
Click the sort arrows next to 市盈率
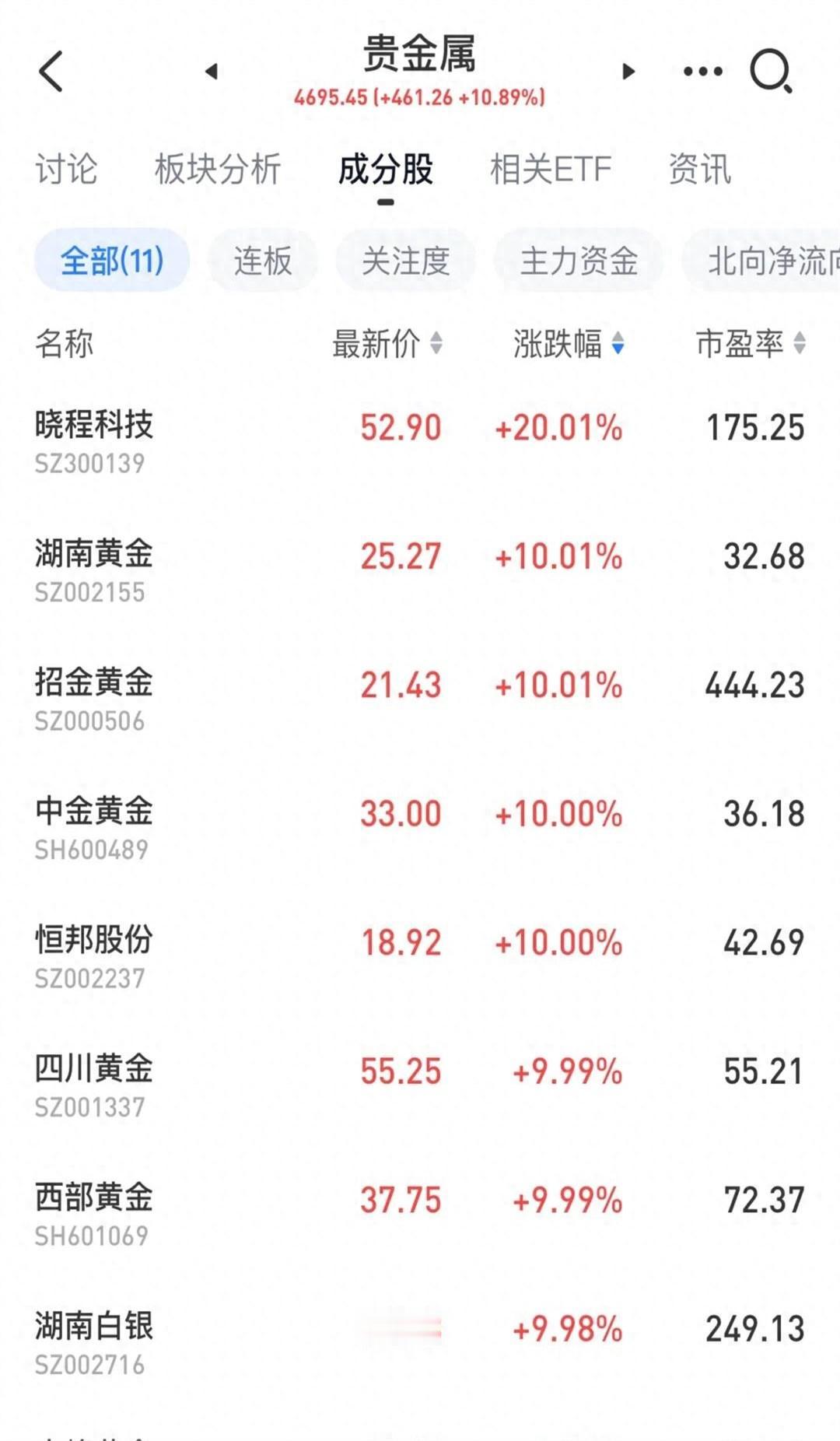798,342
